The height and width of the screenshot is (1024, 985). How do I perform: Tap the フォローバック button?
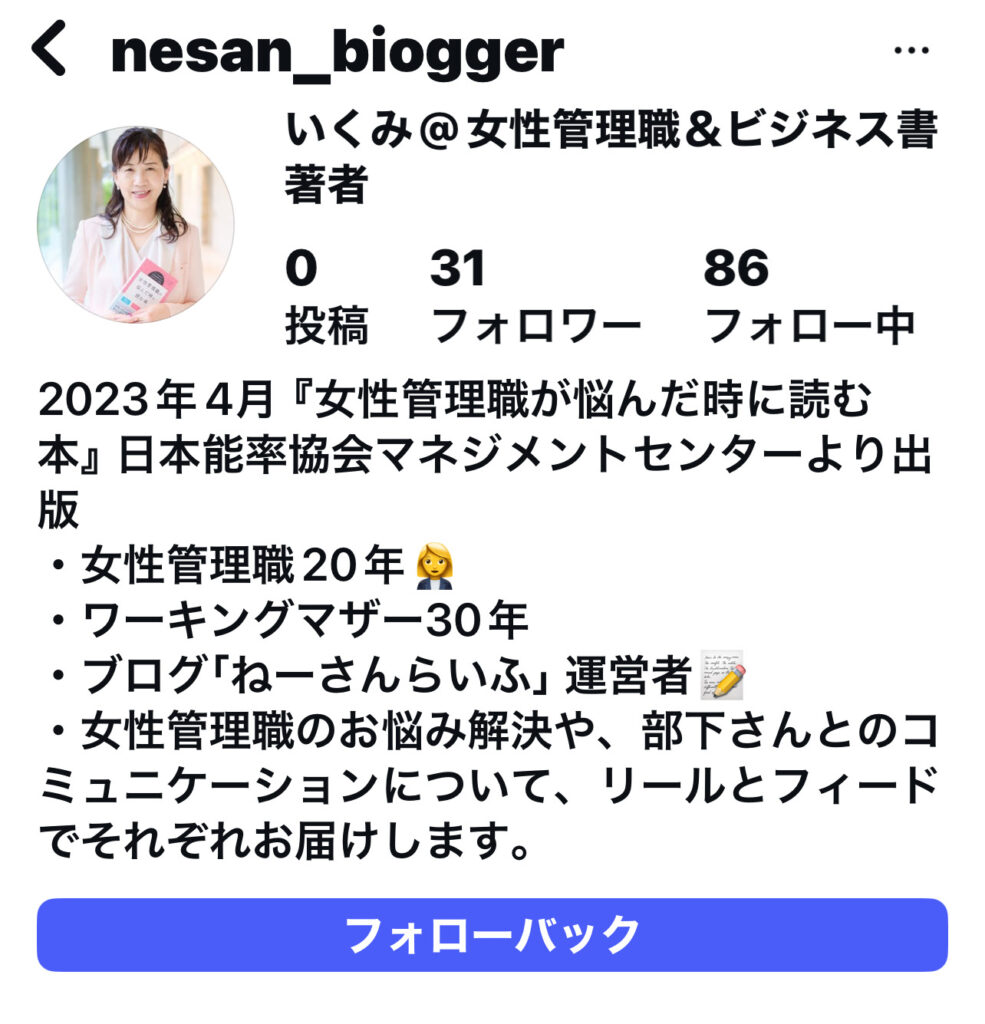tap(492, 935)
